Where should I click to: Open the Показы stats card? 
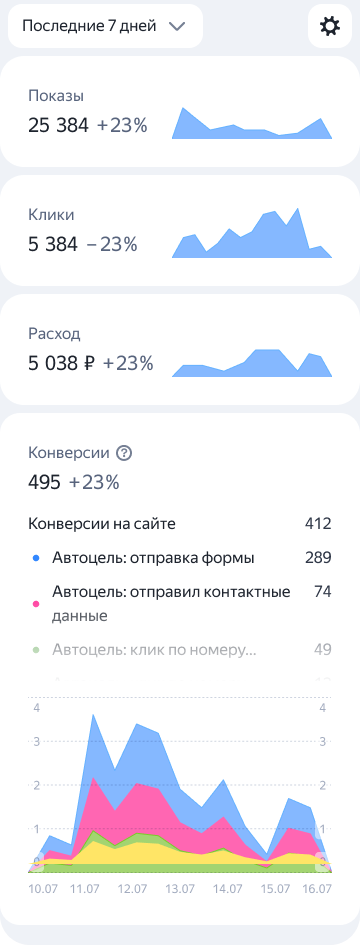(180, 111)
